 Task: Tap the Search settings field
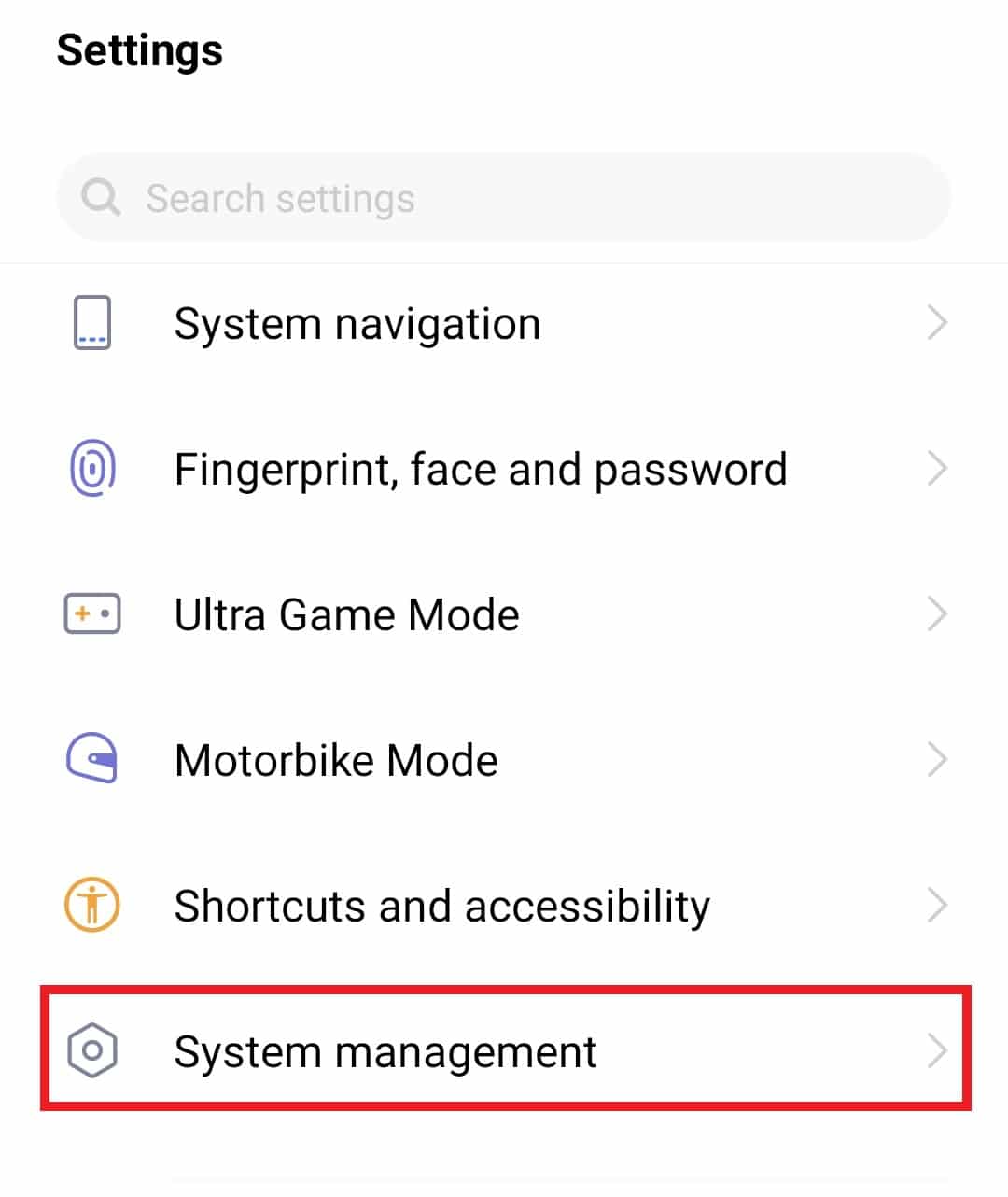[x=504, y=198]
